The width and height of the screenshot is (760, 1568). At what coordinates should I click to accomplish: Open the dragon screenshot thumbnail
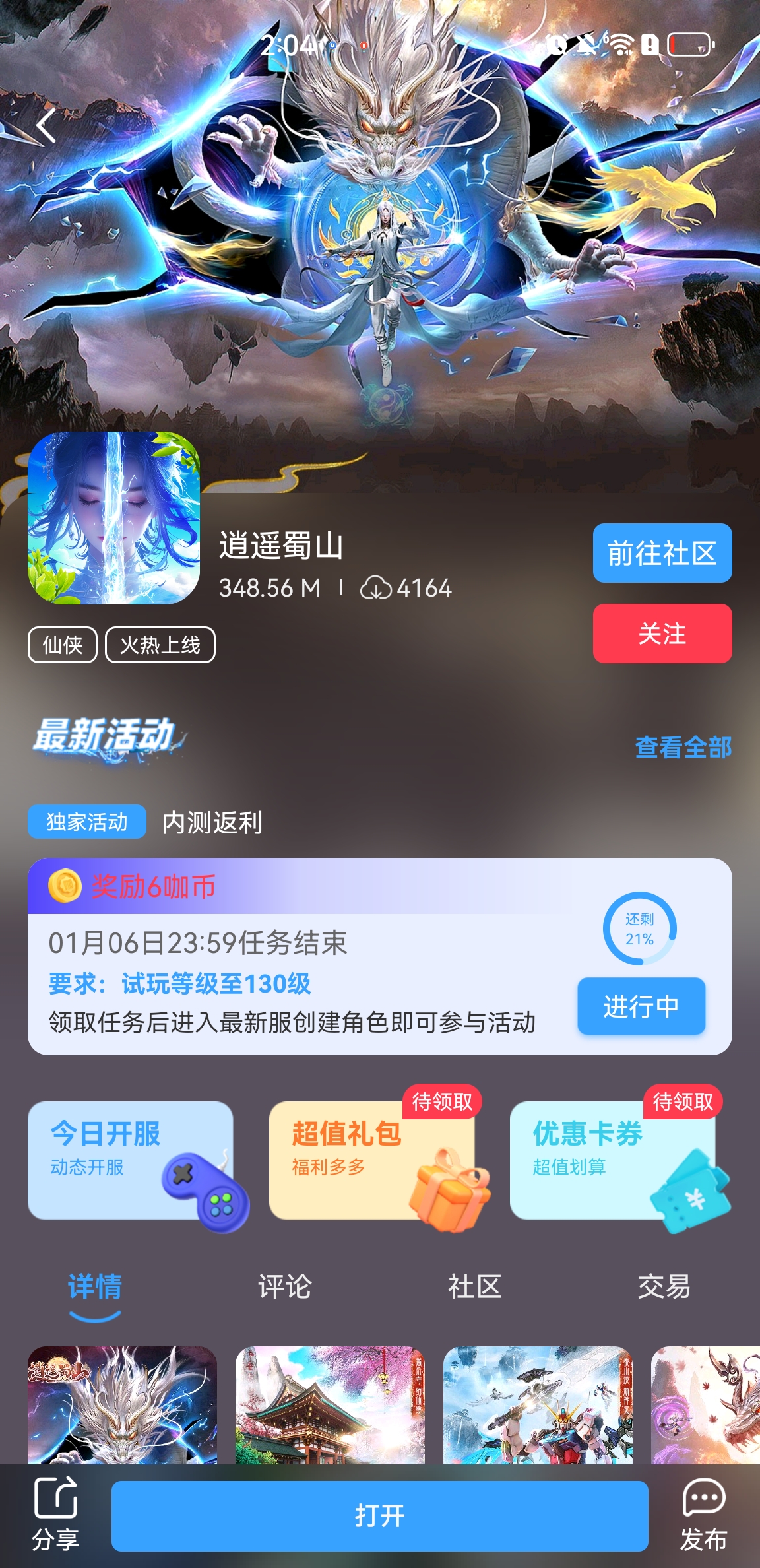coord(122,1404)
